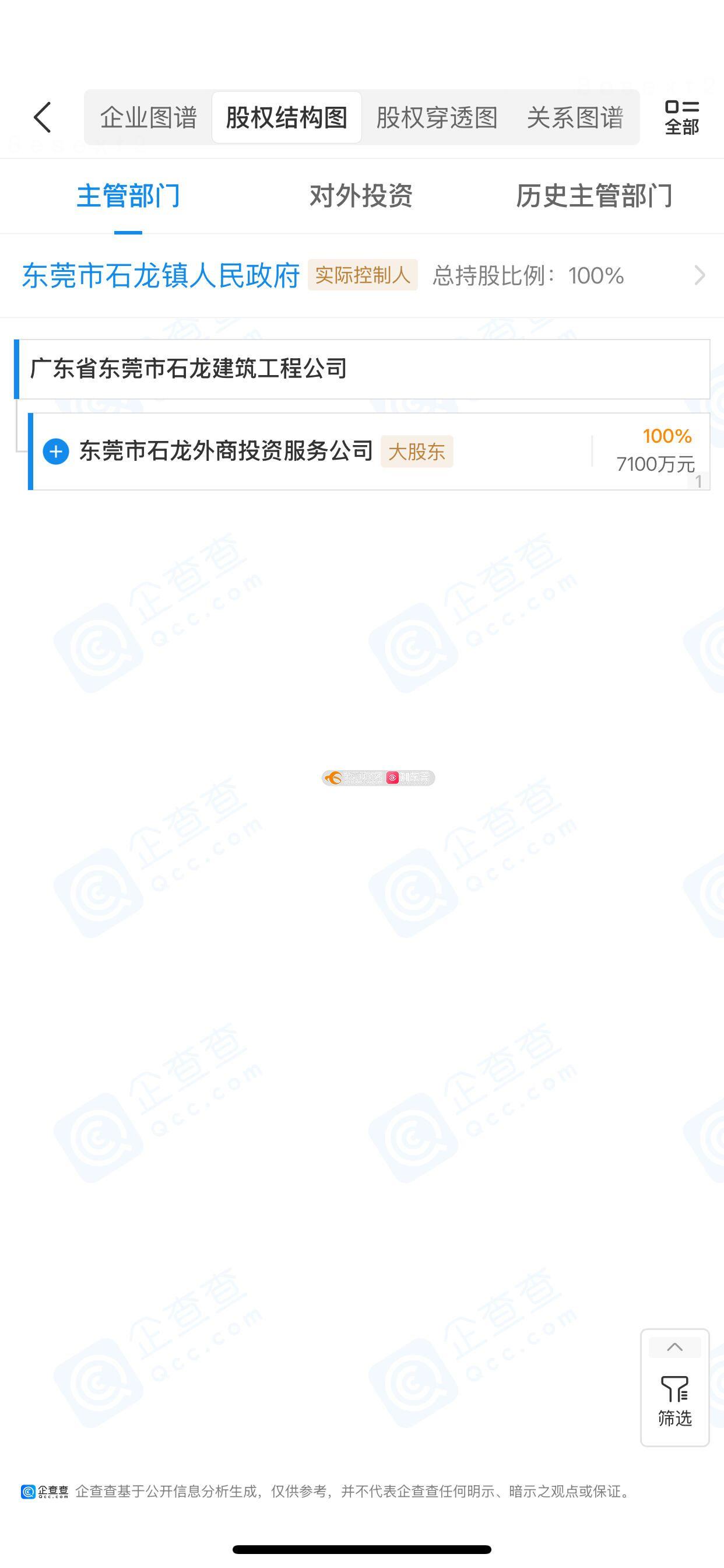Switch to the 企业图谱 tab
The image size is (724, 1568).
click(149, 117)
